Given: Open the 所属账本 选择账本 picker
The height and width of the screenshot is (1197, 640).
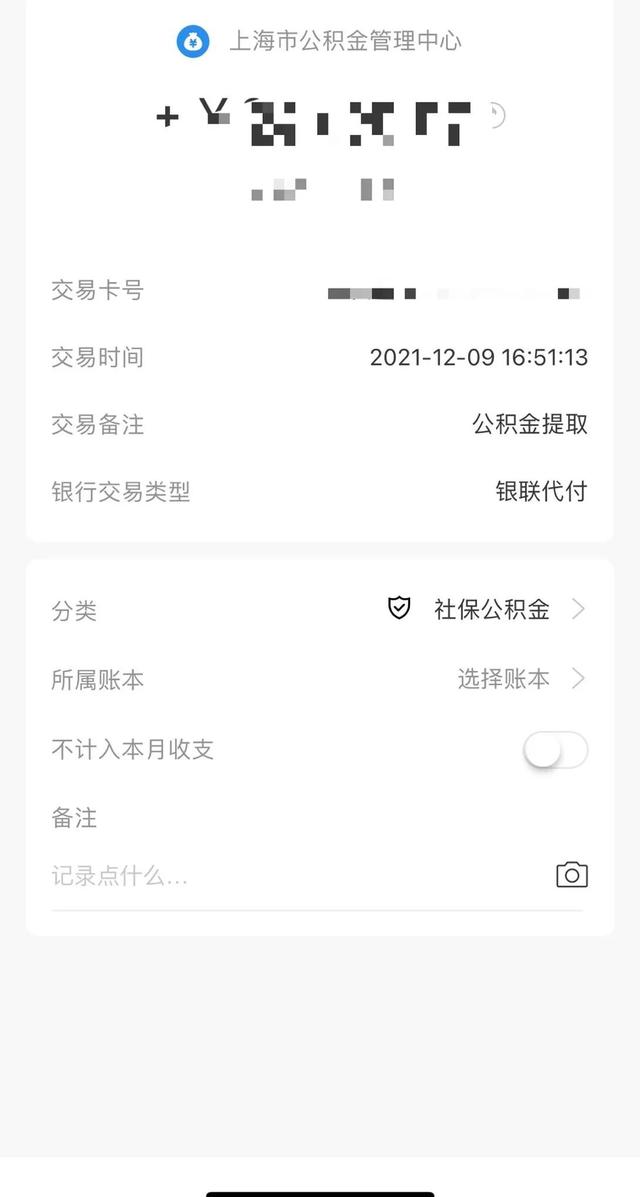Looking at the screenshot, I should click(x=319, y=679).
